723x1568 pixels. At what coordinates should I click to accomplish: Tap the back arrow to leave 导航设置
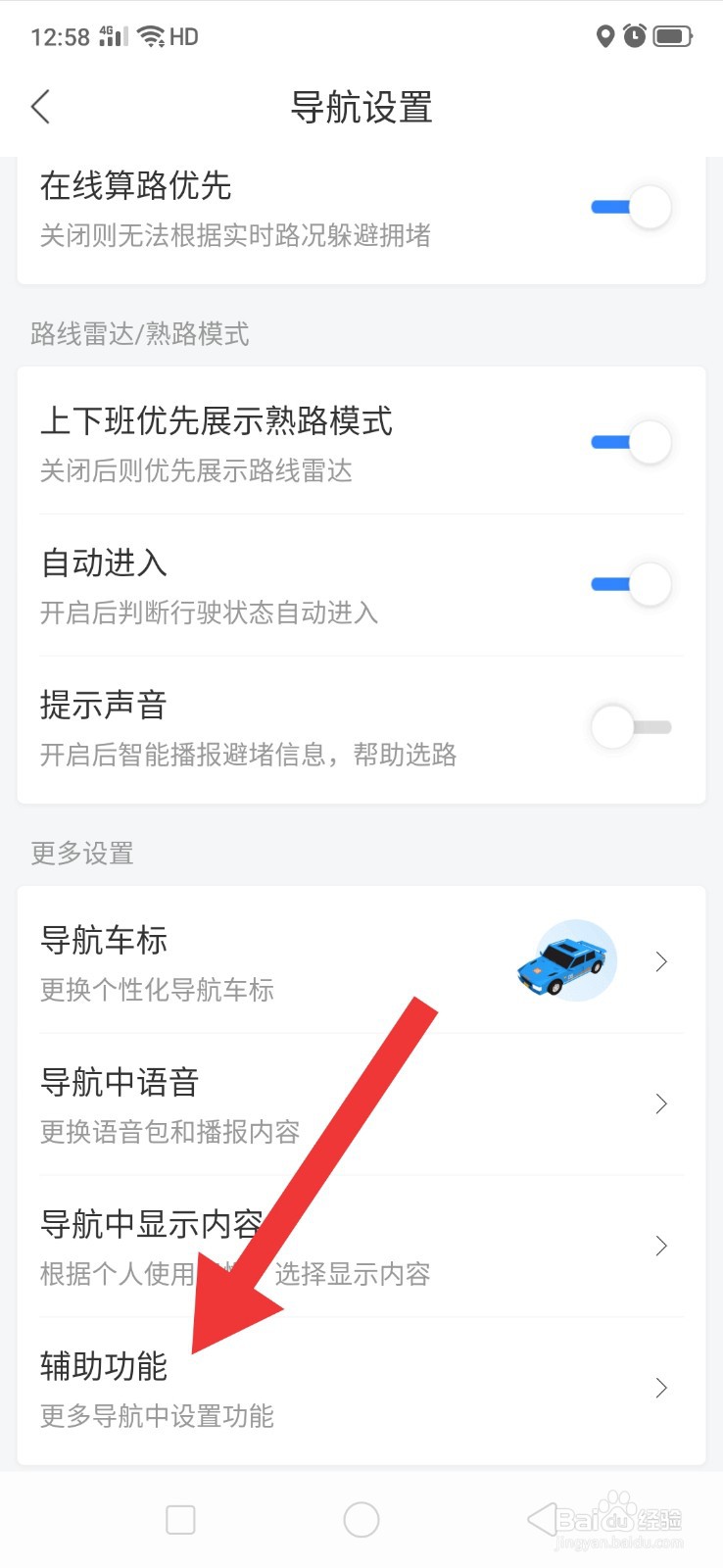point(40,108)
